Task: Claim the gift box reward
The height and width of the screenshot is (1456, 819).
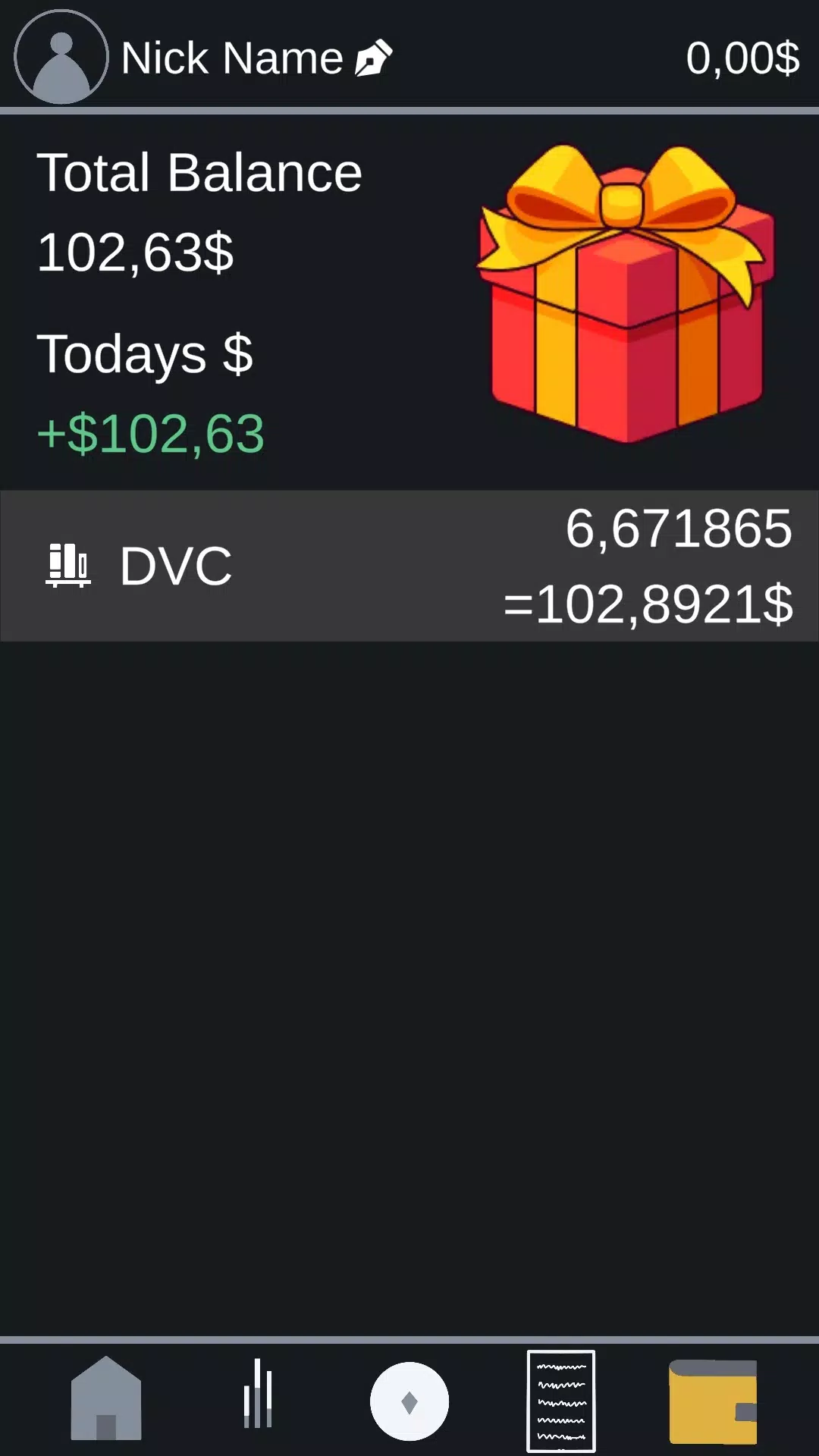Action: coord(626,293)
